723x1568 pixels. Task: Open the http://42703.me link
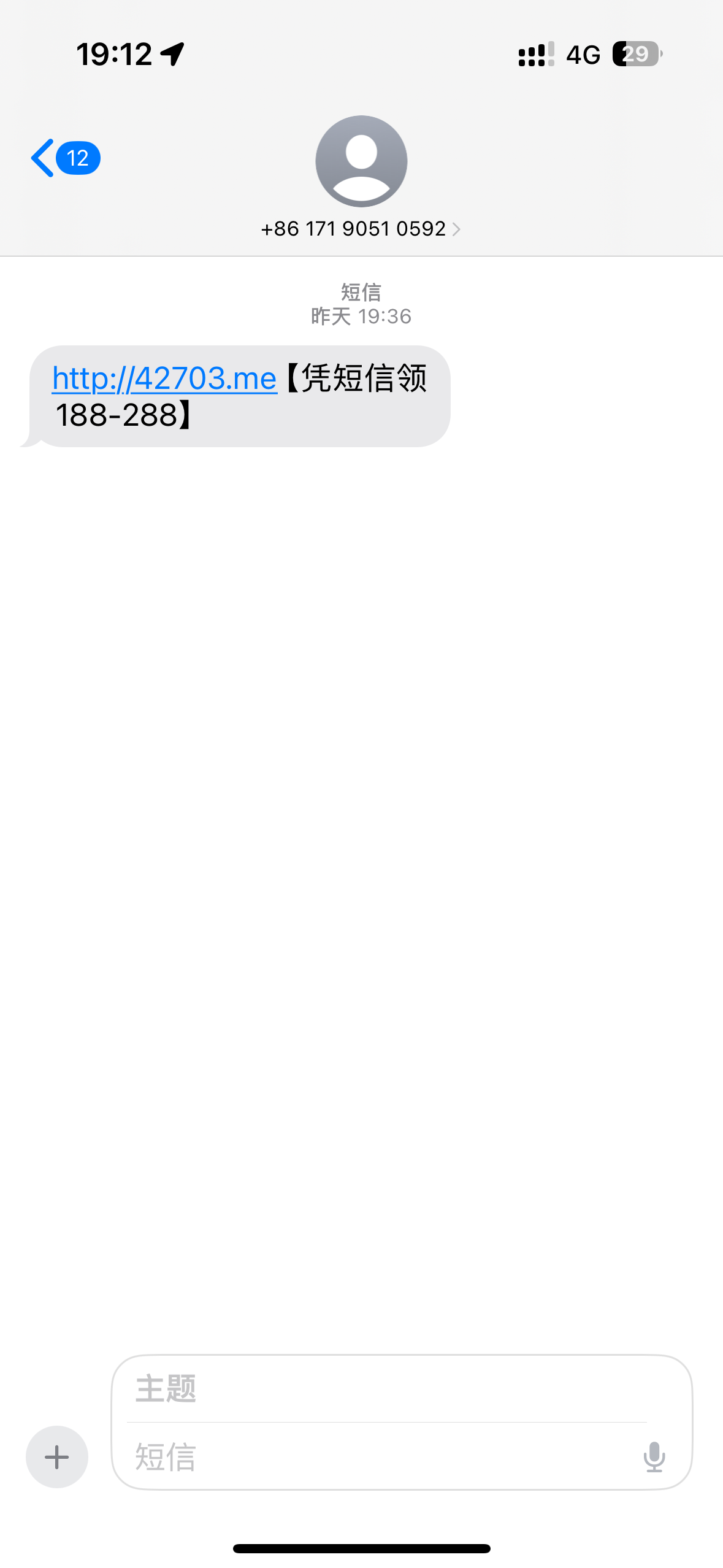164,379
